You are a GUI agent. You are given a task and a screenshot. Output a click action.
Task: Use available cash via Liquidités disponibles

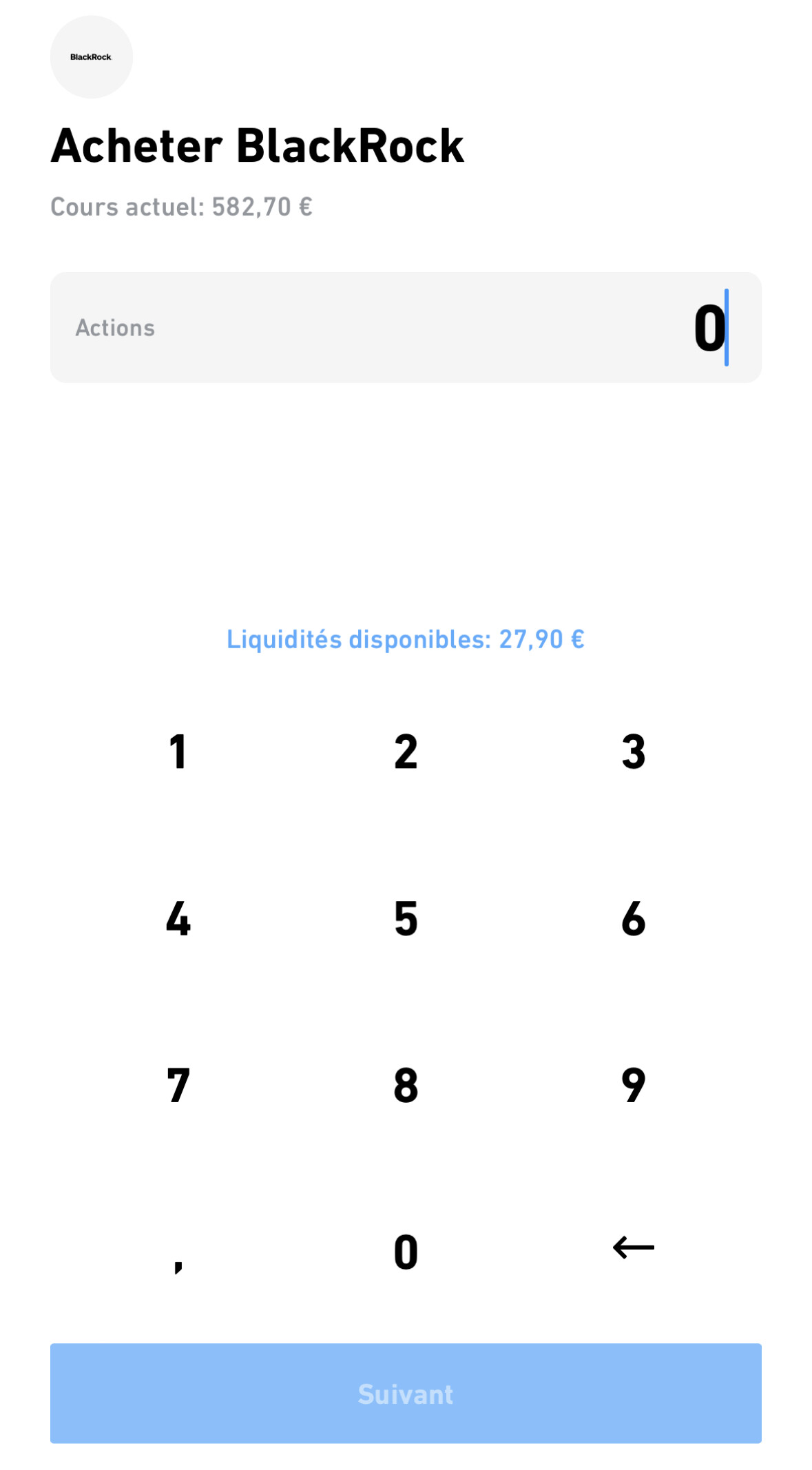click(x=406, y=639)
